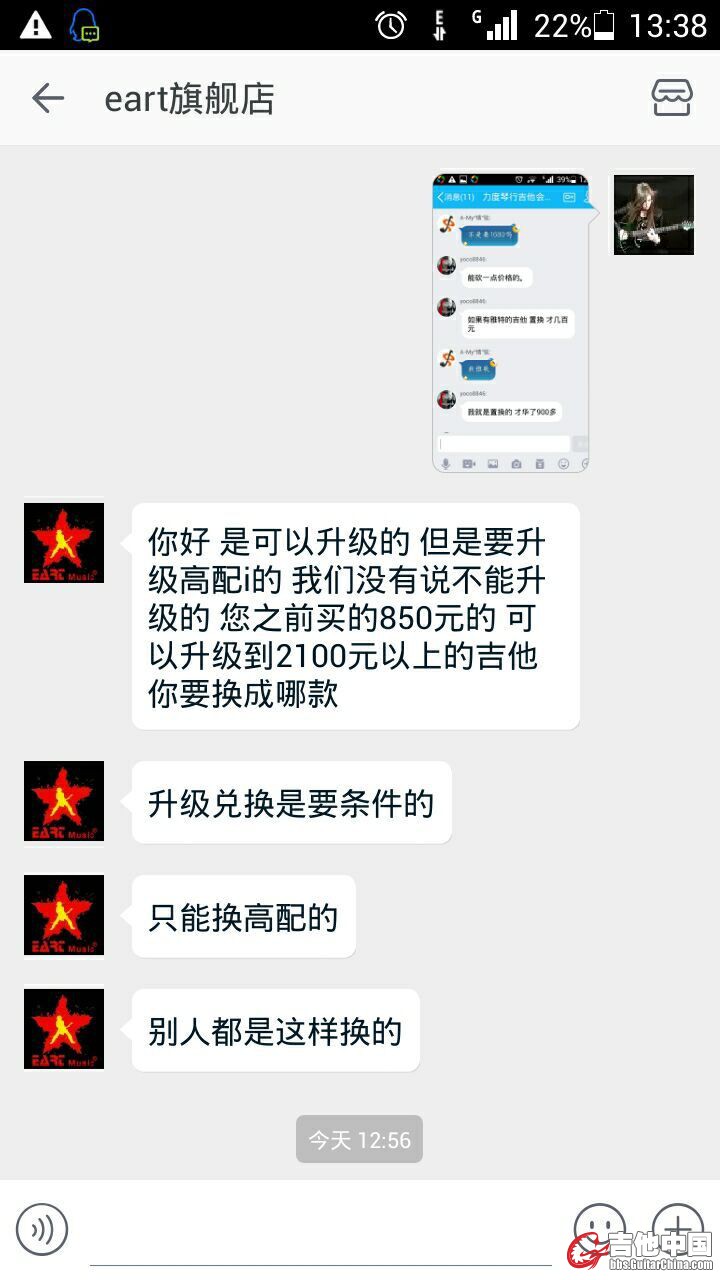Open the seller avatar next to 你好 message
Screen dimensions: 720x1280
coord(64,543)
